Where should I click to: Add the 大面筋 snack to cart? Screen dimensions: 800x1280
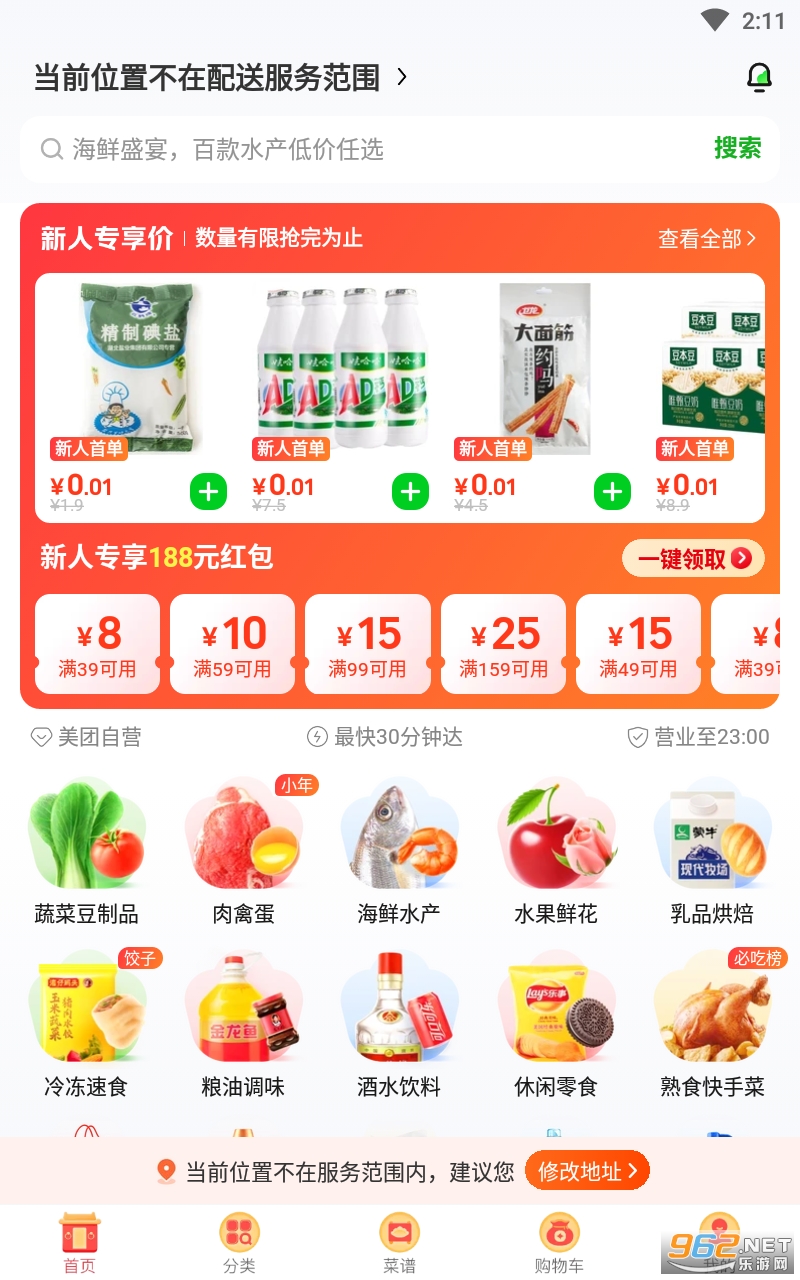tap(612, 492)
